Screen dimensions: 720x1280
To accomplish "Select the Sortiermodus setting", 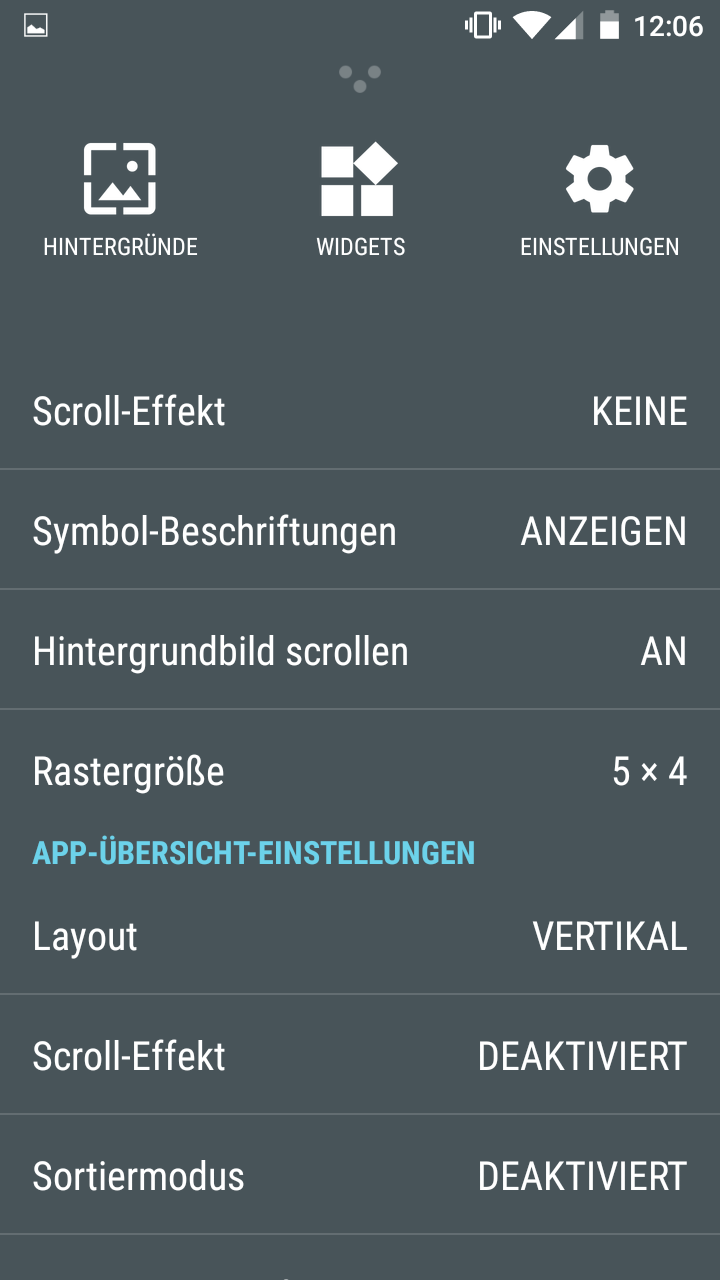I will pos(360,1176).
